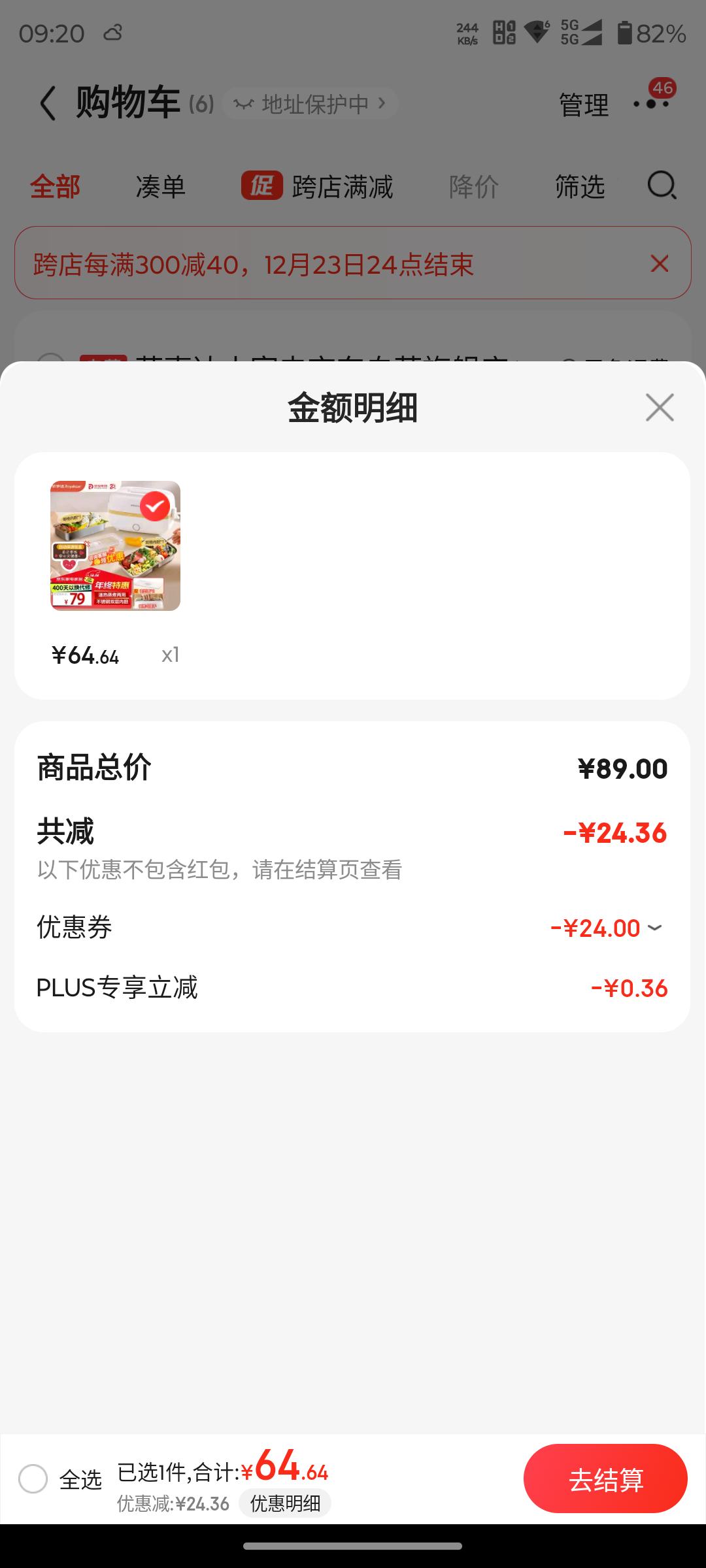Toggle the 全选 select-all checkbox

coord(33,1479)
